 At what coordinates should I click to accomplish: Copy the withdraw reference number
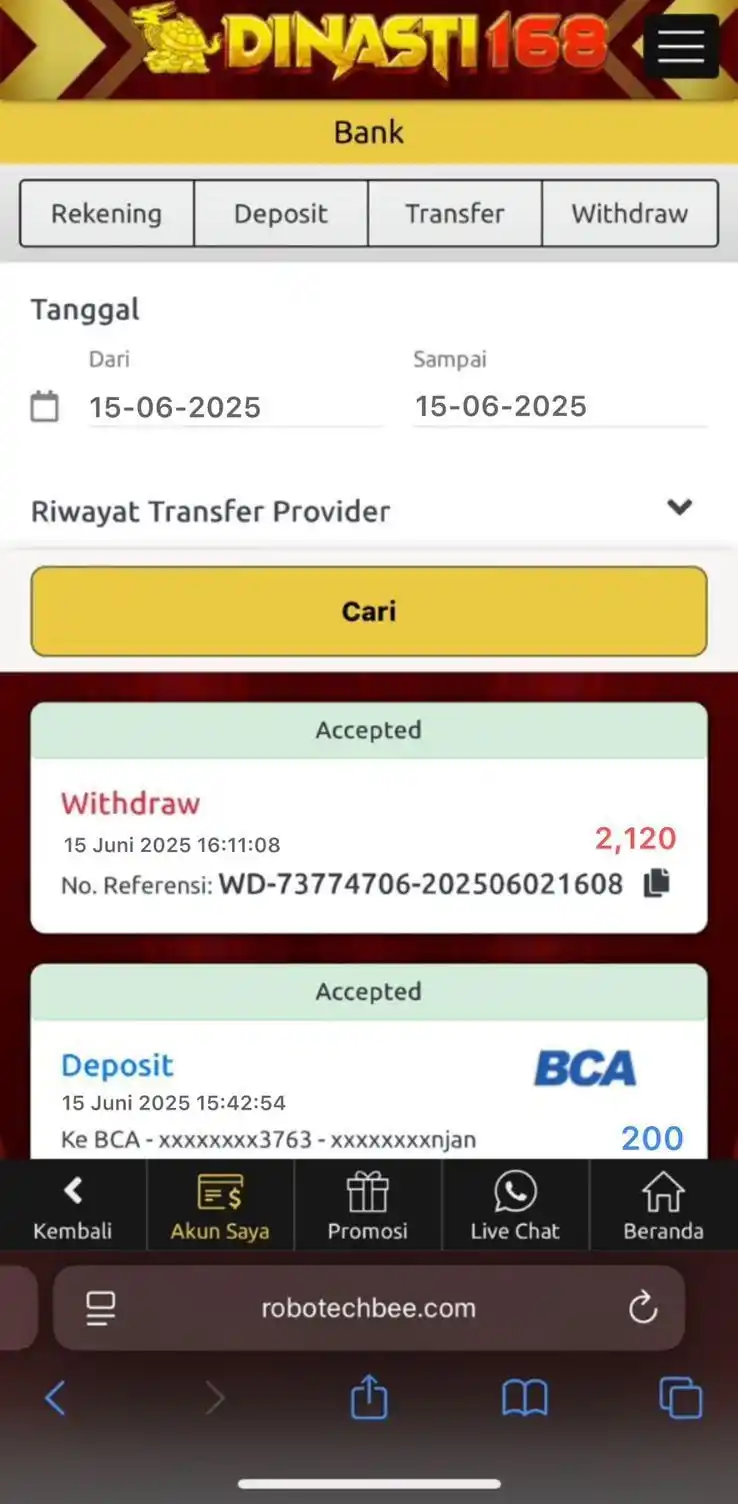pos(656,883)
